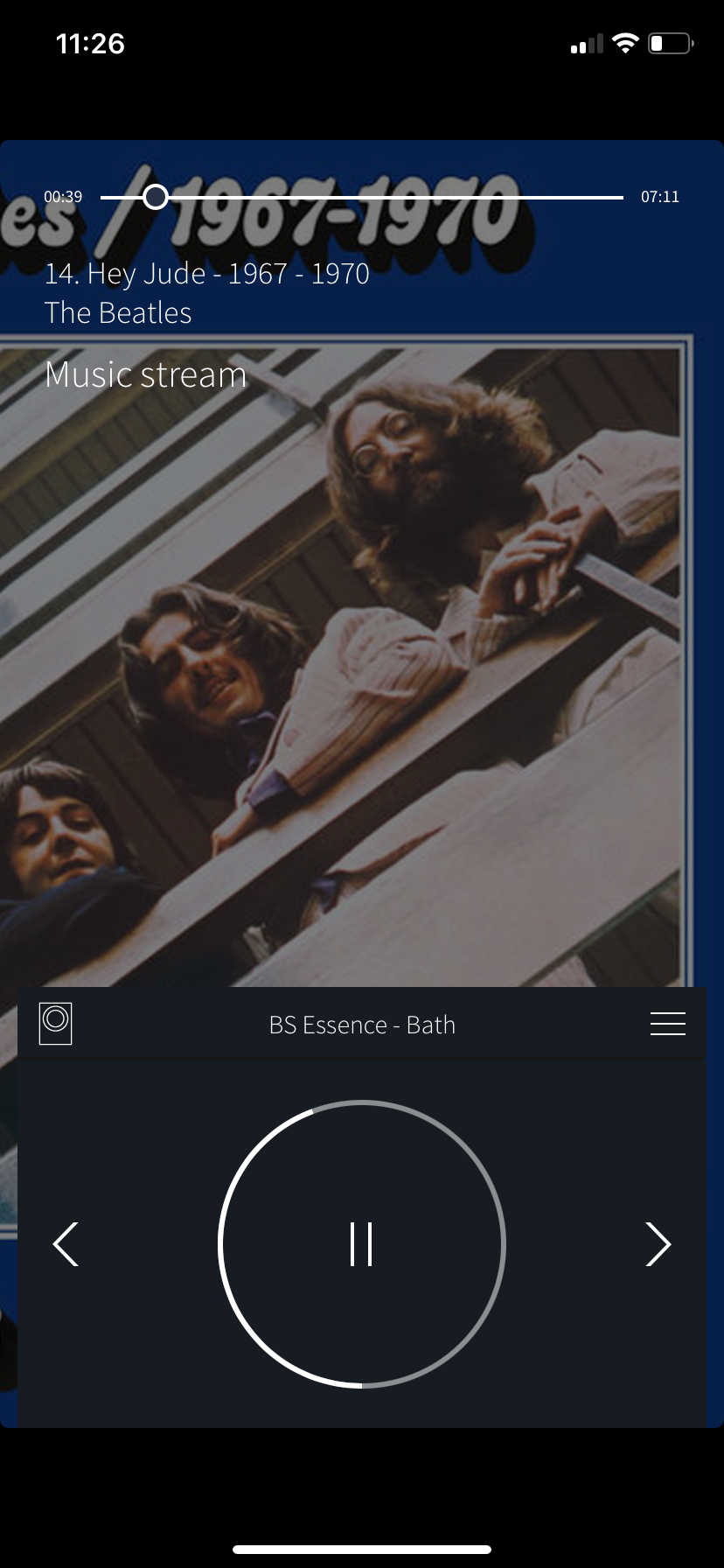Go back to the previous track
The height and width of the screenshot is (1568, 724).
(66, 1243)
